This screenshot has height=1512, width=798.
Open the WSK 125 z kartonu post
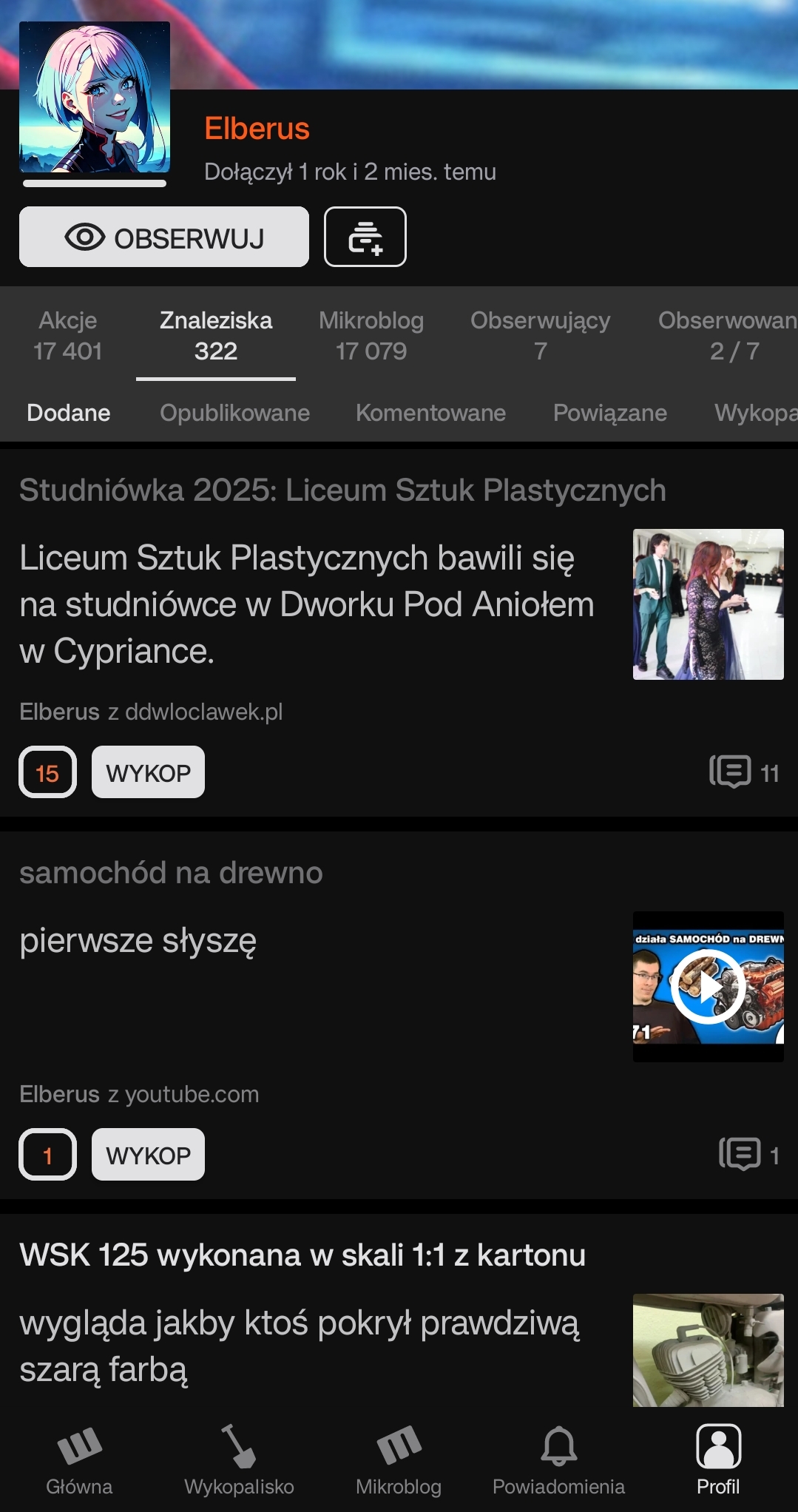[302, 1255]
